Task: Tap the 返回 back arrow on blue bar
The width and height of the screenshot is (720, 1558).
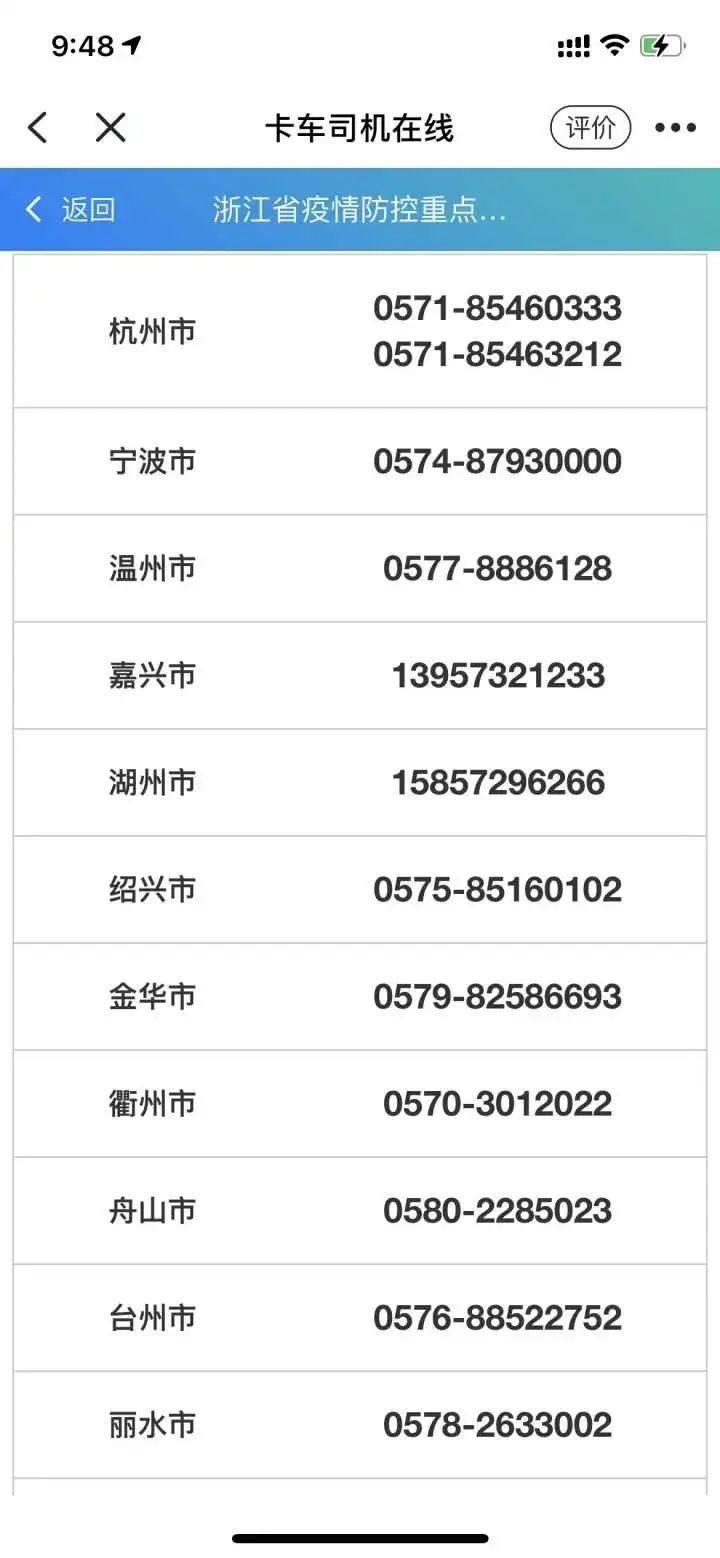Action: (33, 210)
